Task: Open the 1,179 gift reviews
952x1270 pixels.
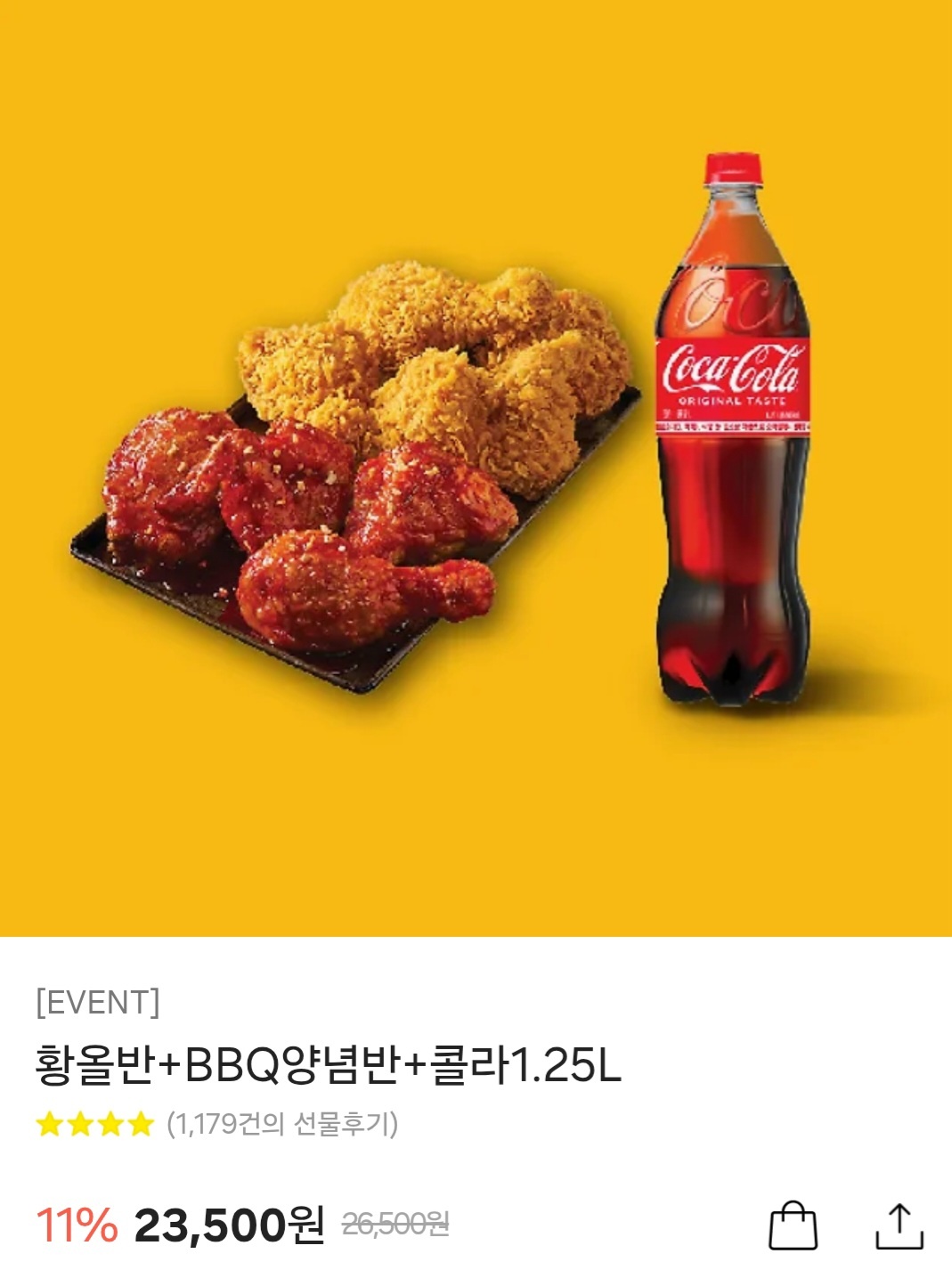Action: pyautogui.click(x=281, y=1124)
